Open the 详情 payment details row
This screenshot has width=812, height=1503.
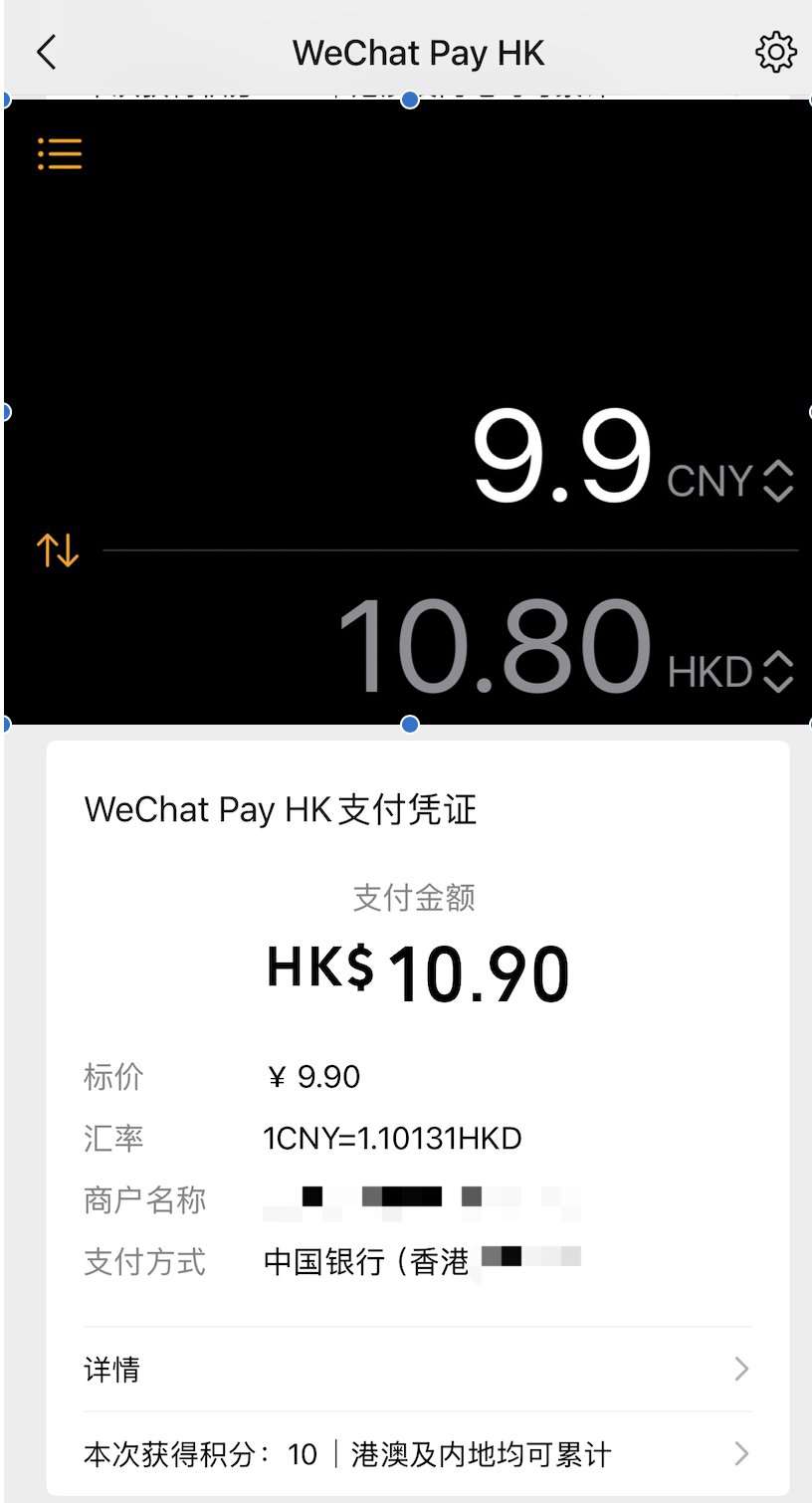click(417, 1370)
